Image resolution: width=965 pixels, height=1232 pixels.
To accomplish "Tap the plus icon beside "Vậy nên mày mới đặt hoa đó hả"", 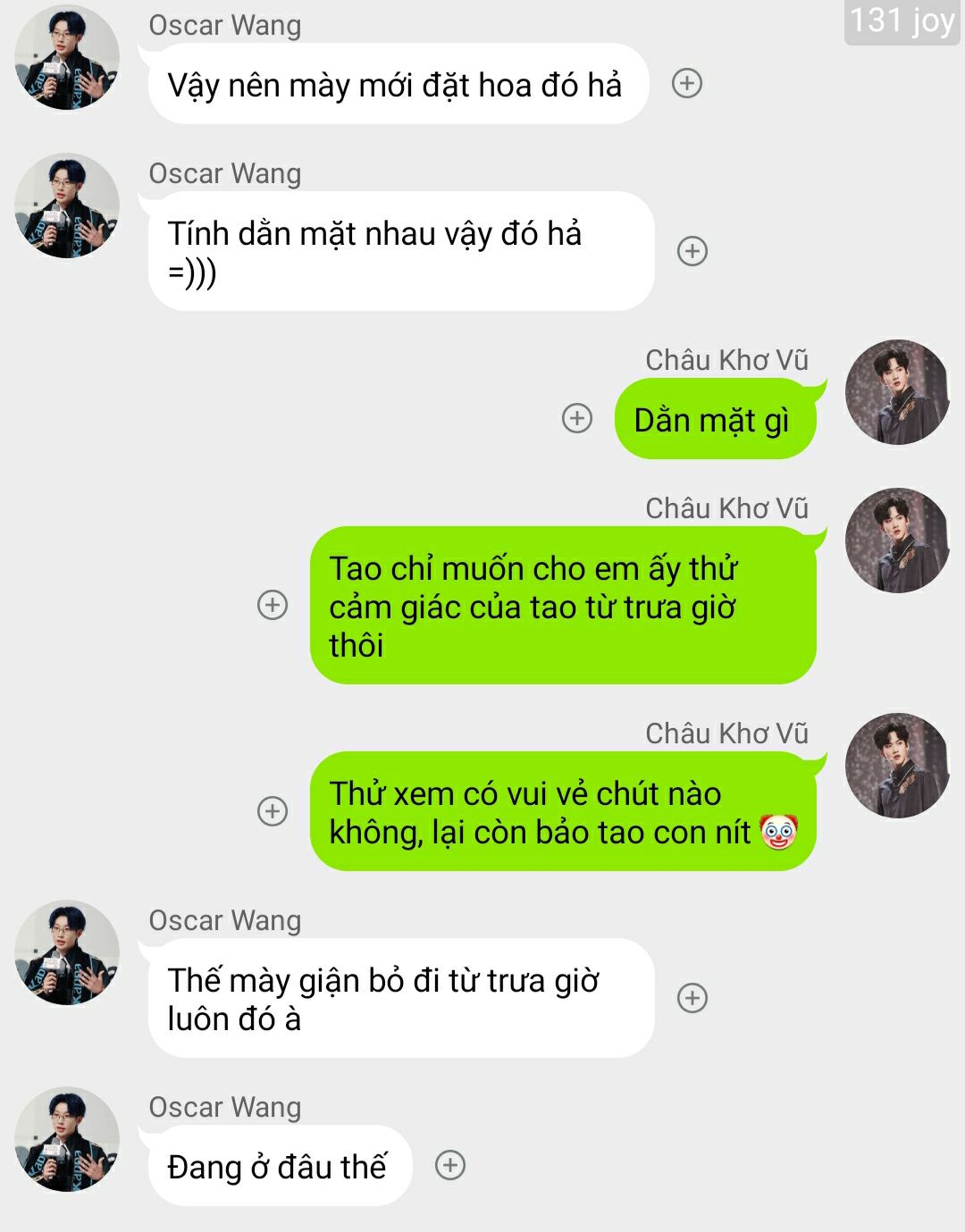I will (687, 84).
